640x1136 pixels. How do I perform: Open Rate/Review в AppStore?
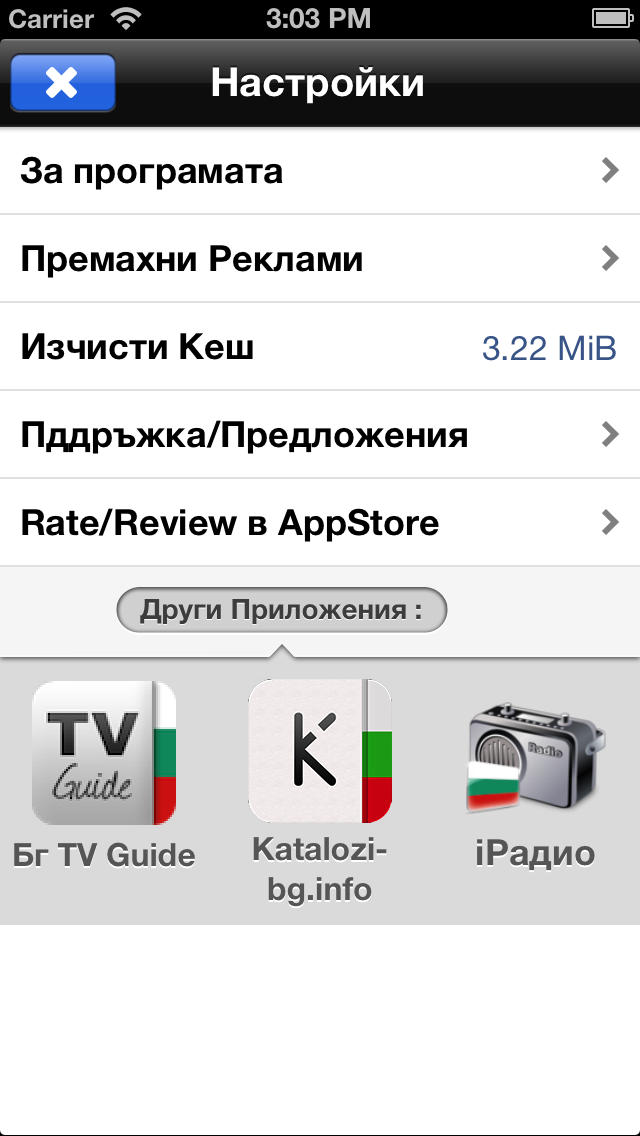point(320,522)
